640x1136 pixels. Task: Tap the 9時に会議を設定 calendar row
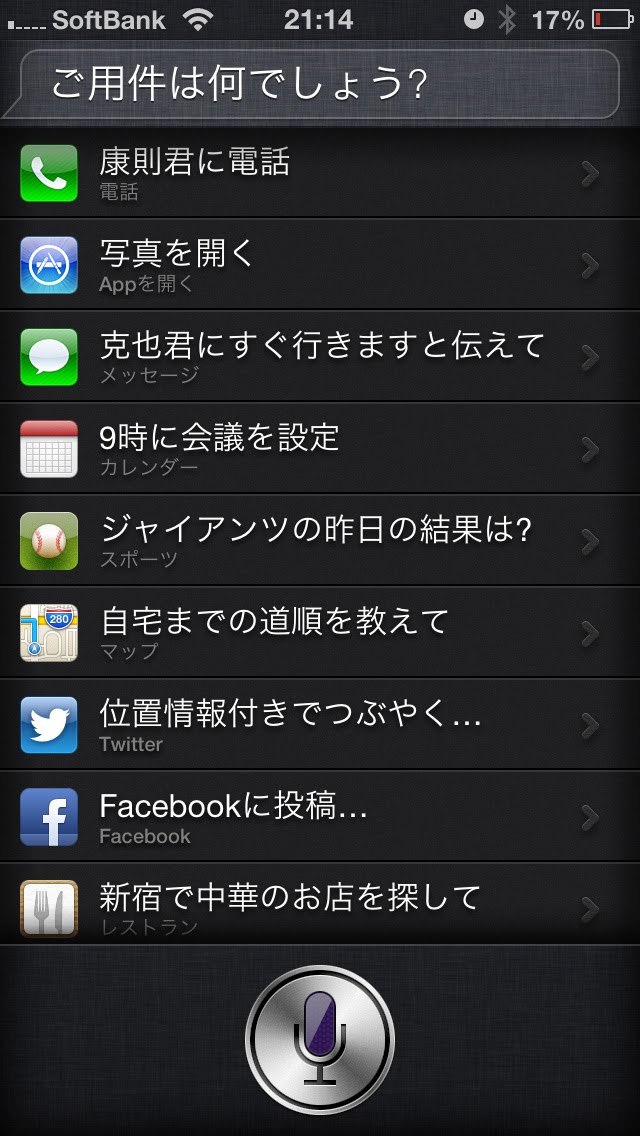coord(320,449)
